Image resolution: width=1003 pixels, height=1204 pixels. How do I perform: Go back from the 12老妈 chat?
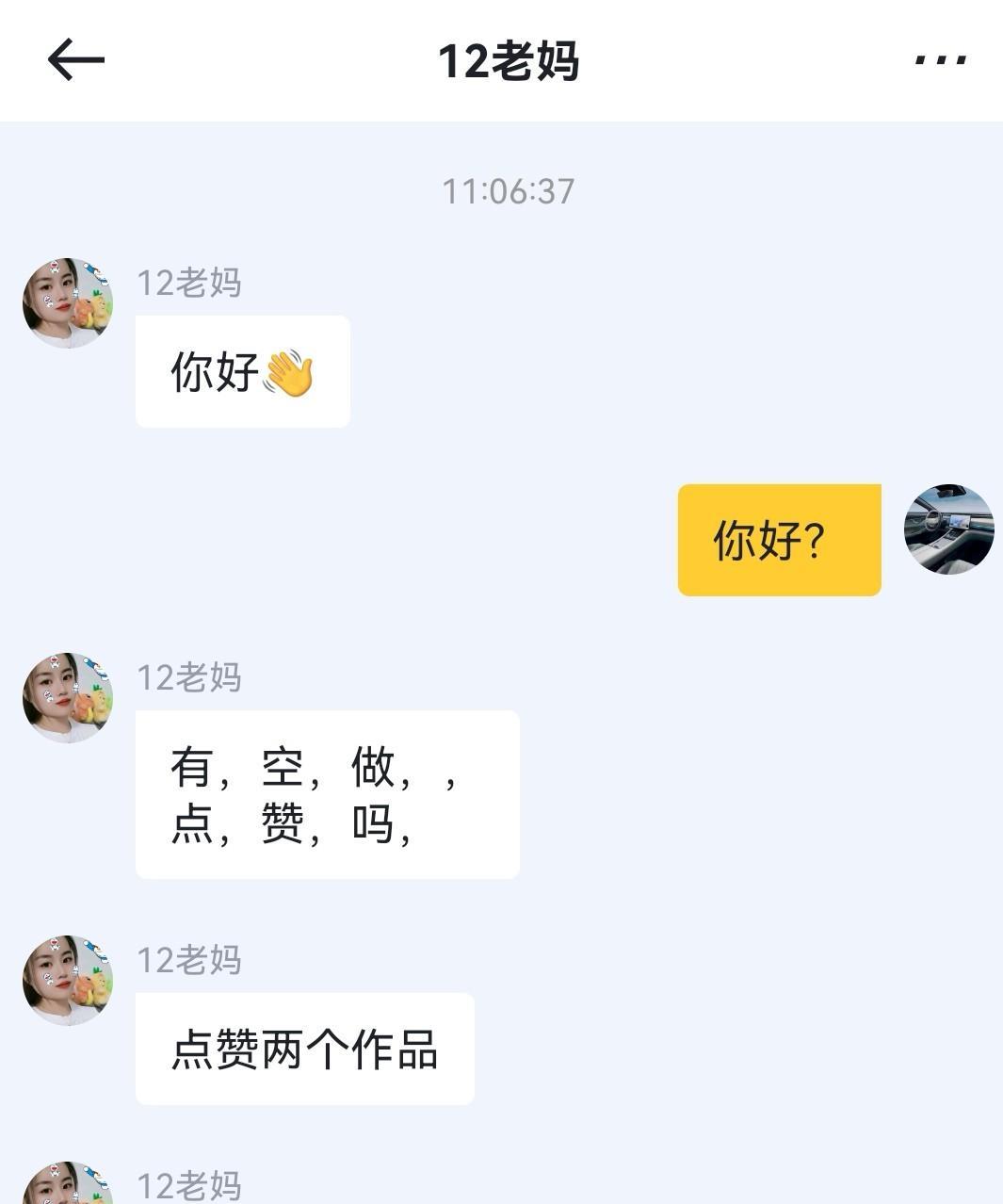[x=75, y=60]
